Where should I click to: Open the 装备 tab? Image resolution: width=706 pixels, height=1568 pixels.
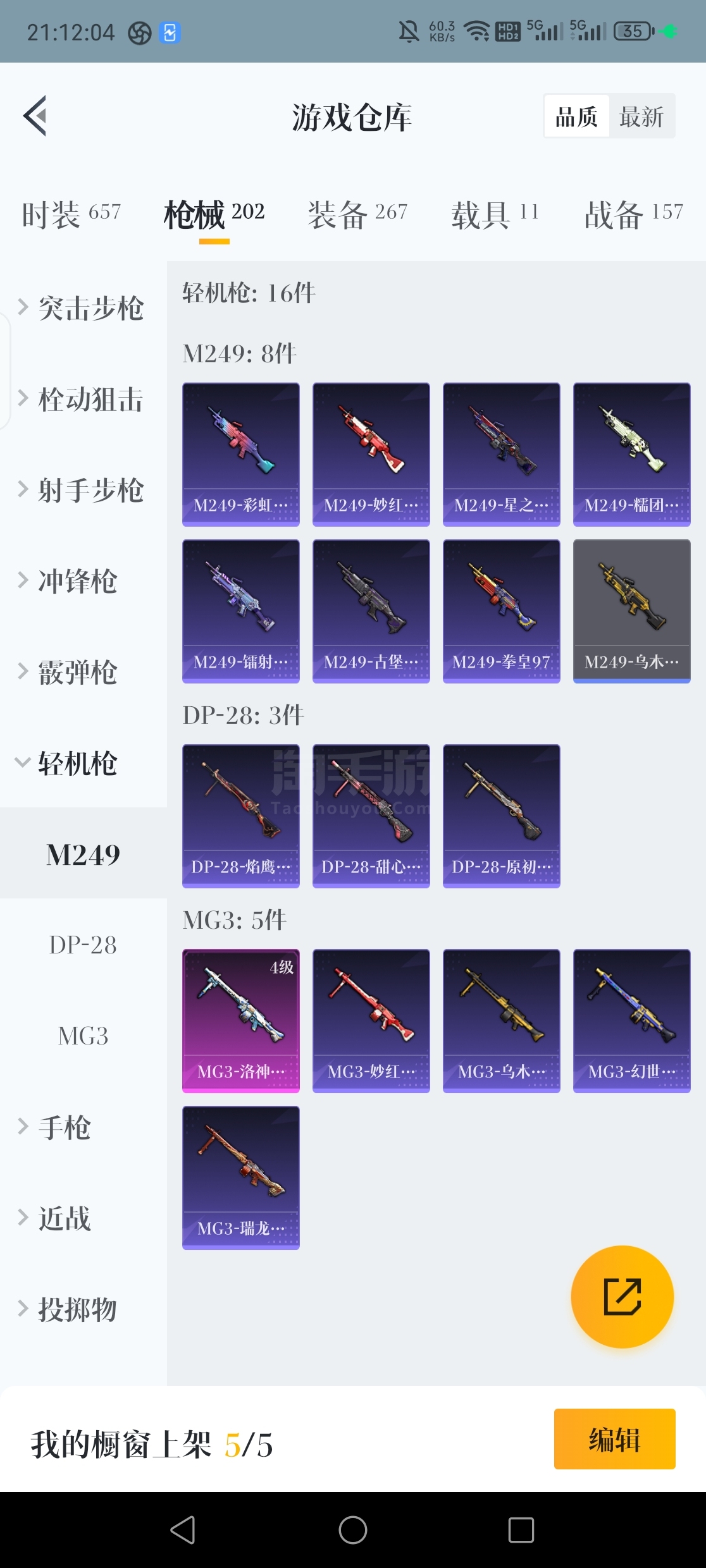point(357,214)
